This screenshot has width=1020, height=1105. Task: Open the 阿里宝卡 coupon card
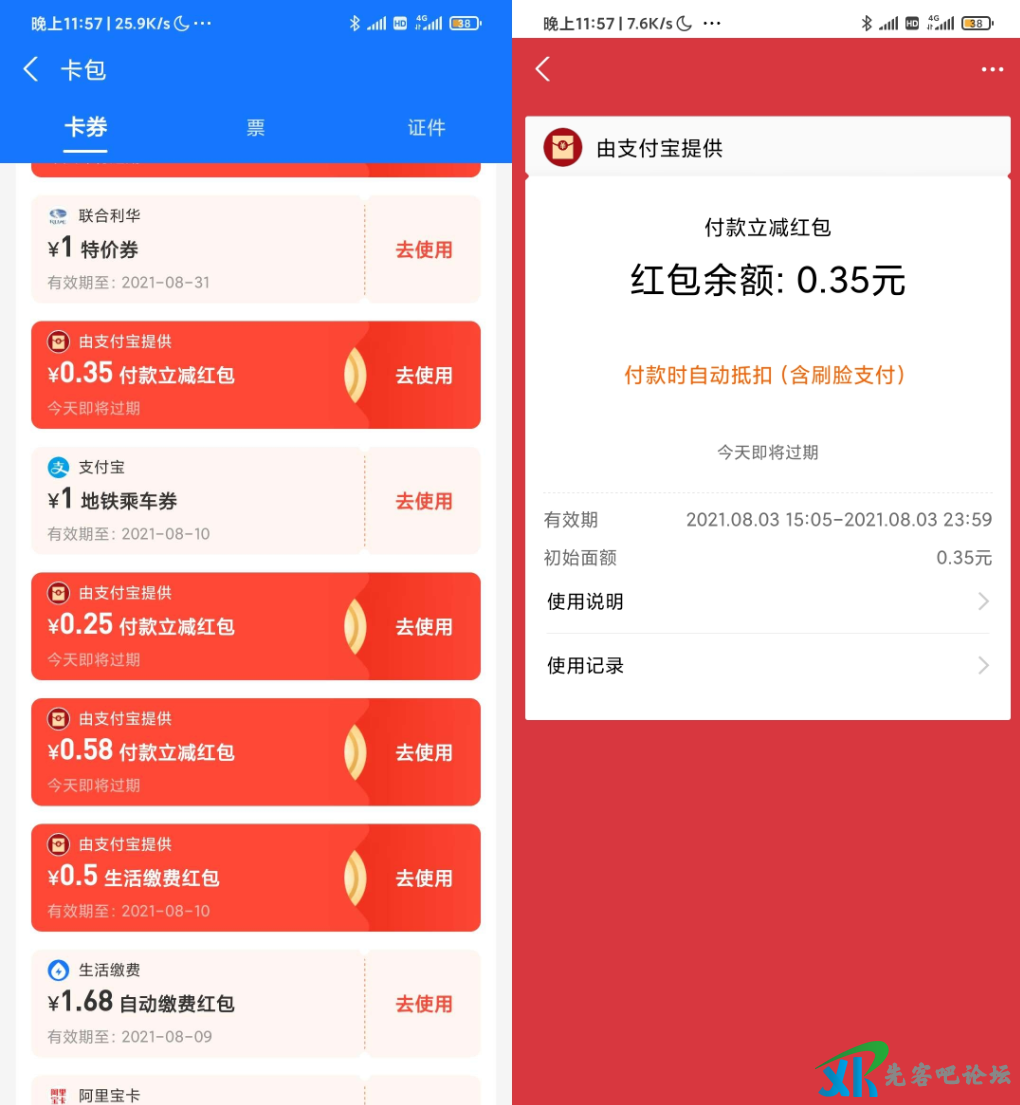200,1092
